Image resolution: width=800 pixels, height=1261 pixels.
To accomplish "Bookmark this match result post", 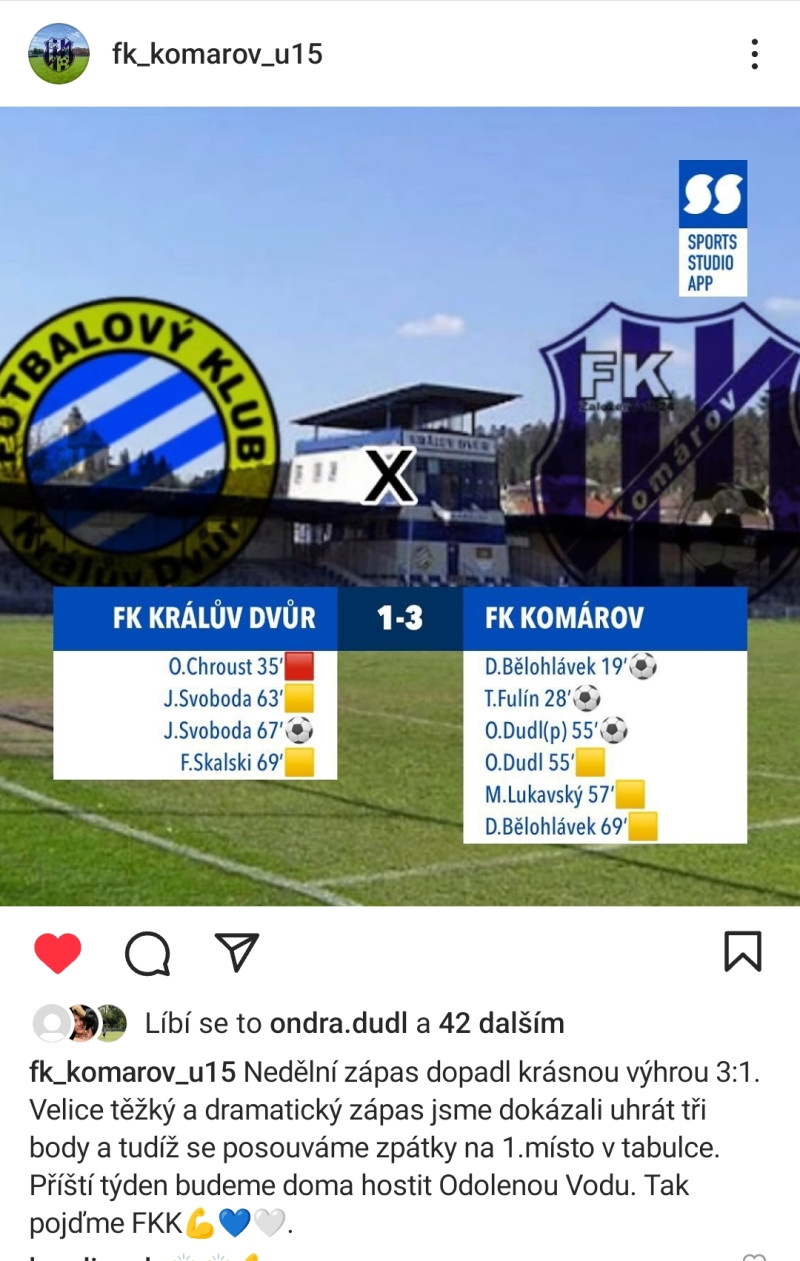I will (x=742, y=952).
